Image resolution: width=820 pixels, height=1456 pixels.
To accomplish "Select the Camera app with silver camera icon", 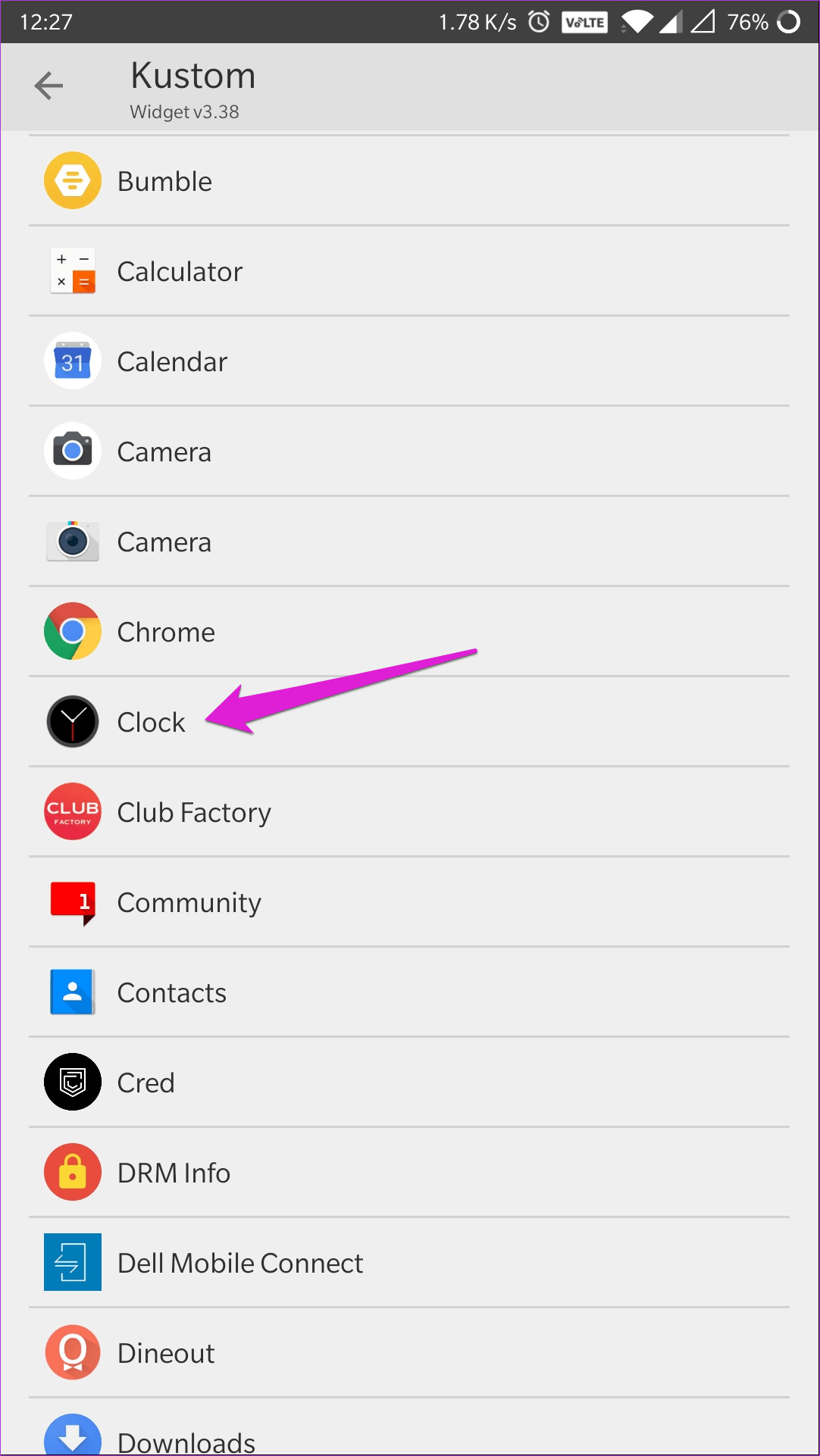I will tap(164, 542).
